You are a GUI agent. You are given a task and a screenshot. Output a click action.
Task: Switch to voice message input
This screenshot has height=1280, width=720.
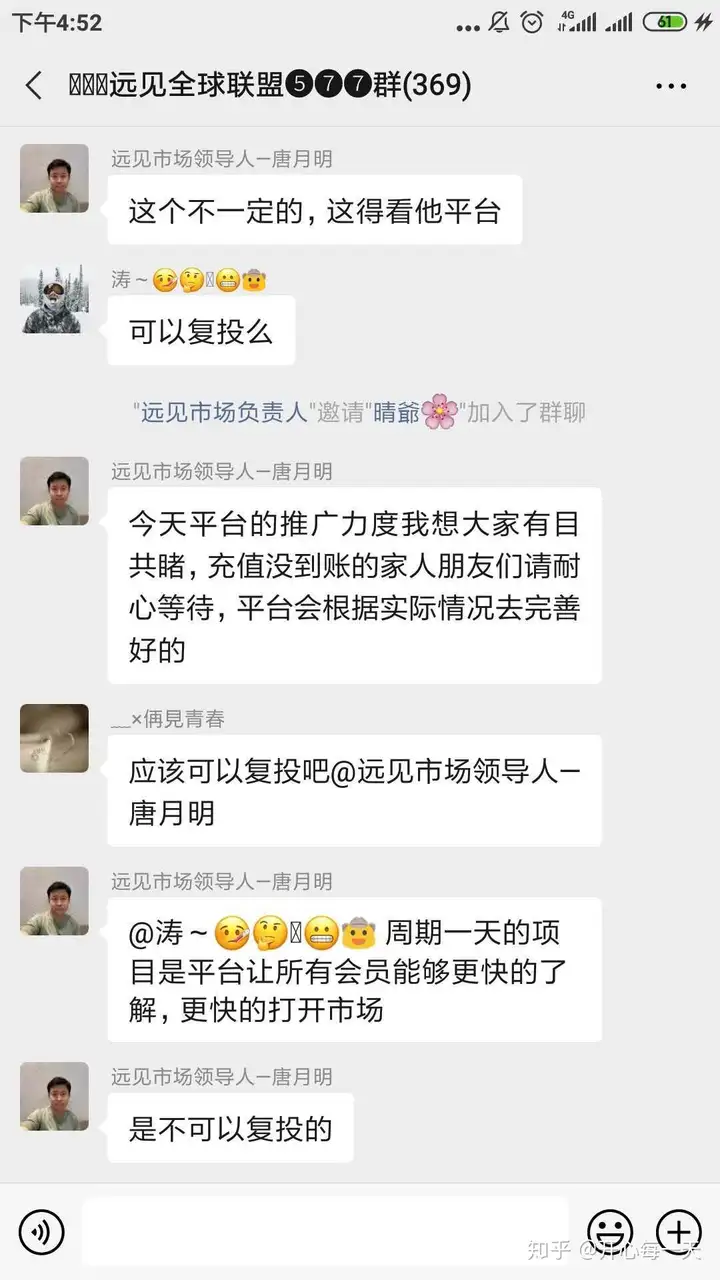tap(41, 1232)
